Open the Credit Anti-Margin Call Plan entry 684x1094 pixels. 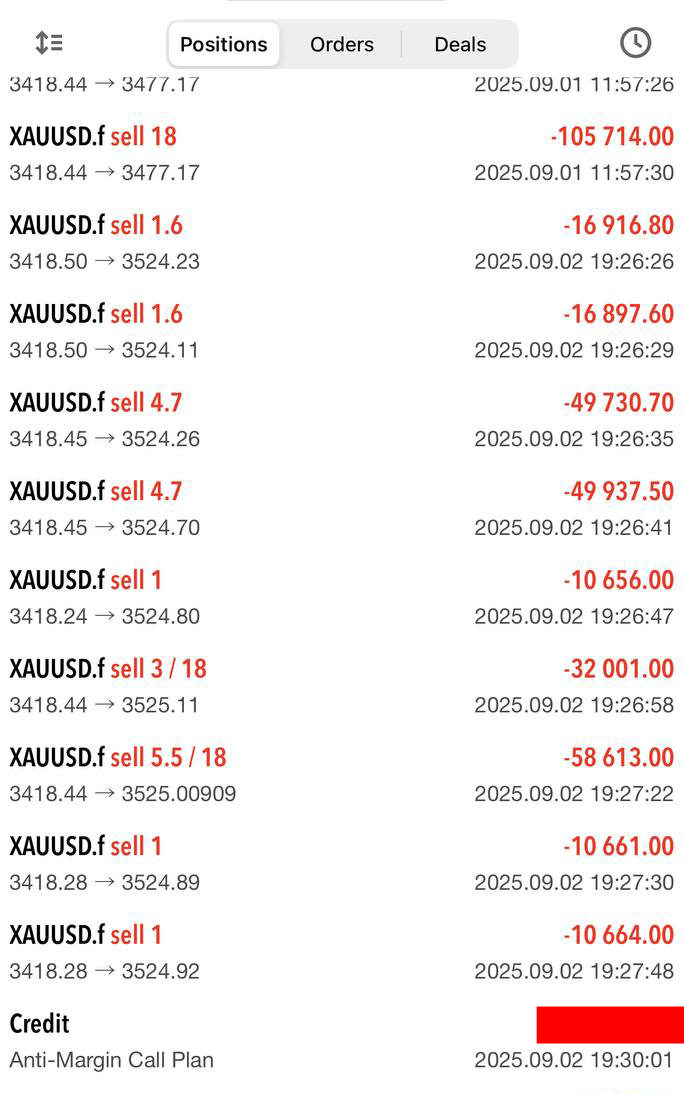tap(341, 1040)
